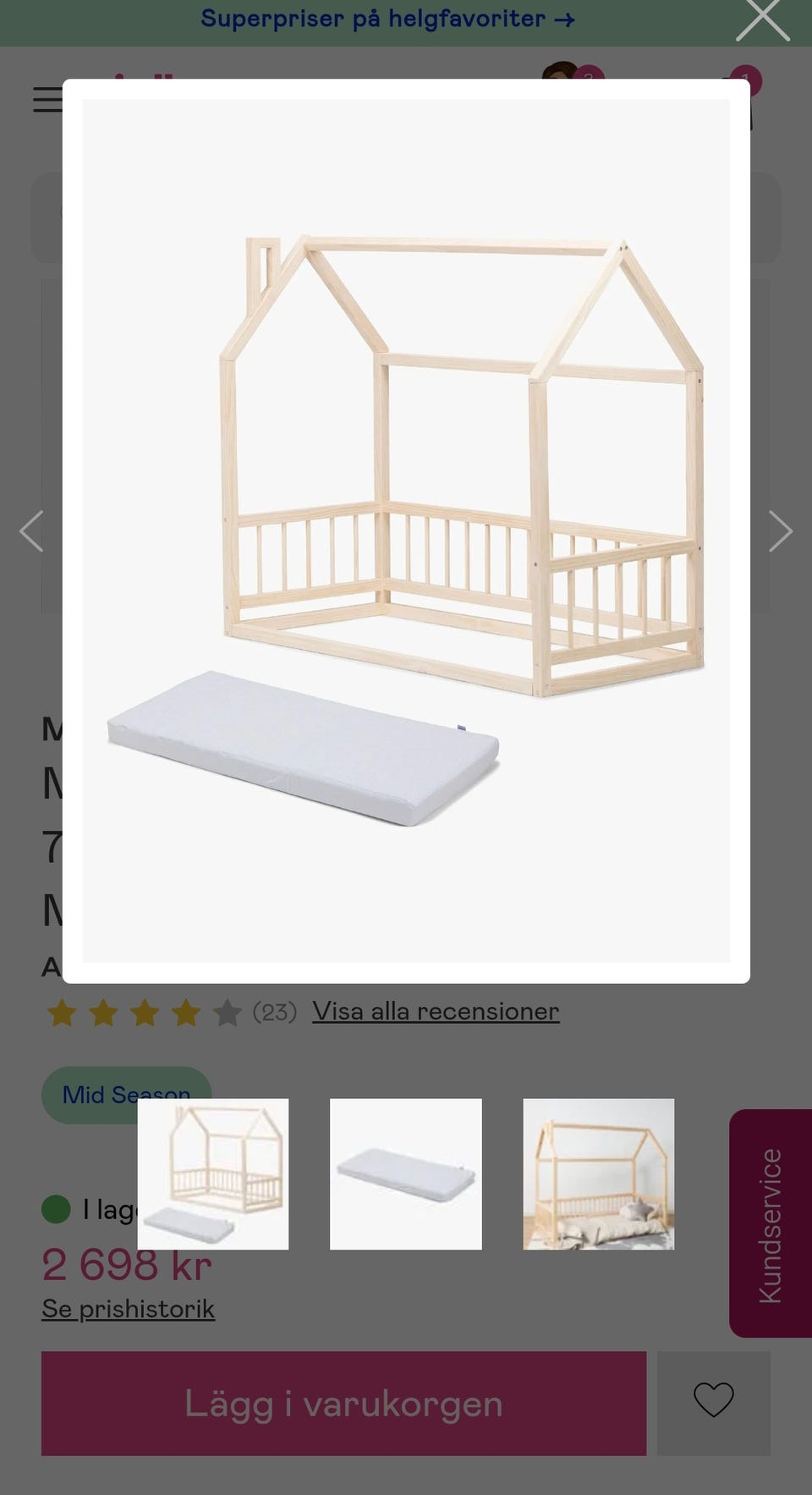Viewport: 812px width, 1495px height.
Task: Go to the previous product image
Action: tap(31, 531)
